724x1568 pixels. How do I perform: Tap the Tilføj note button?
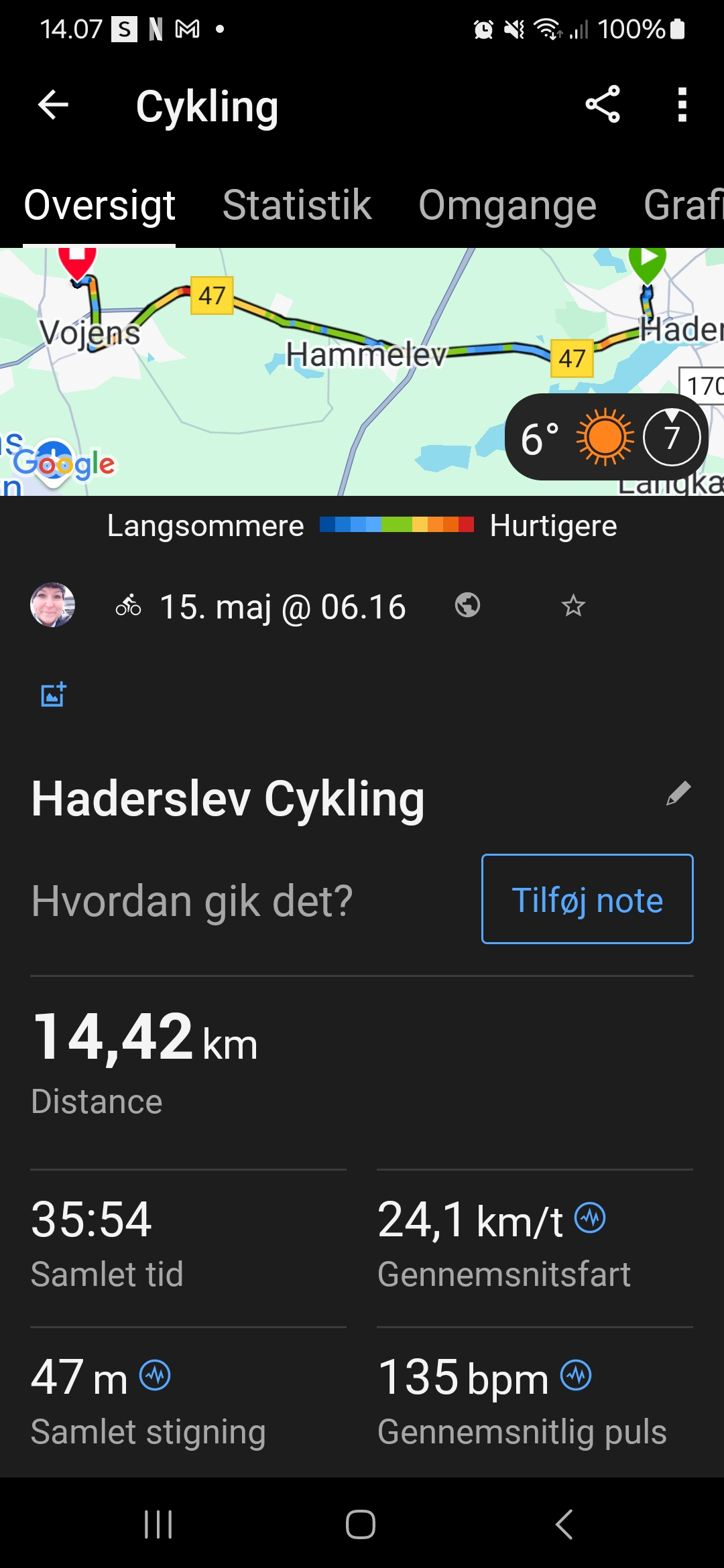[587, 899]
